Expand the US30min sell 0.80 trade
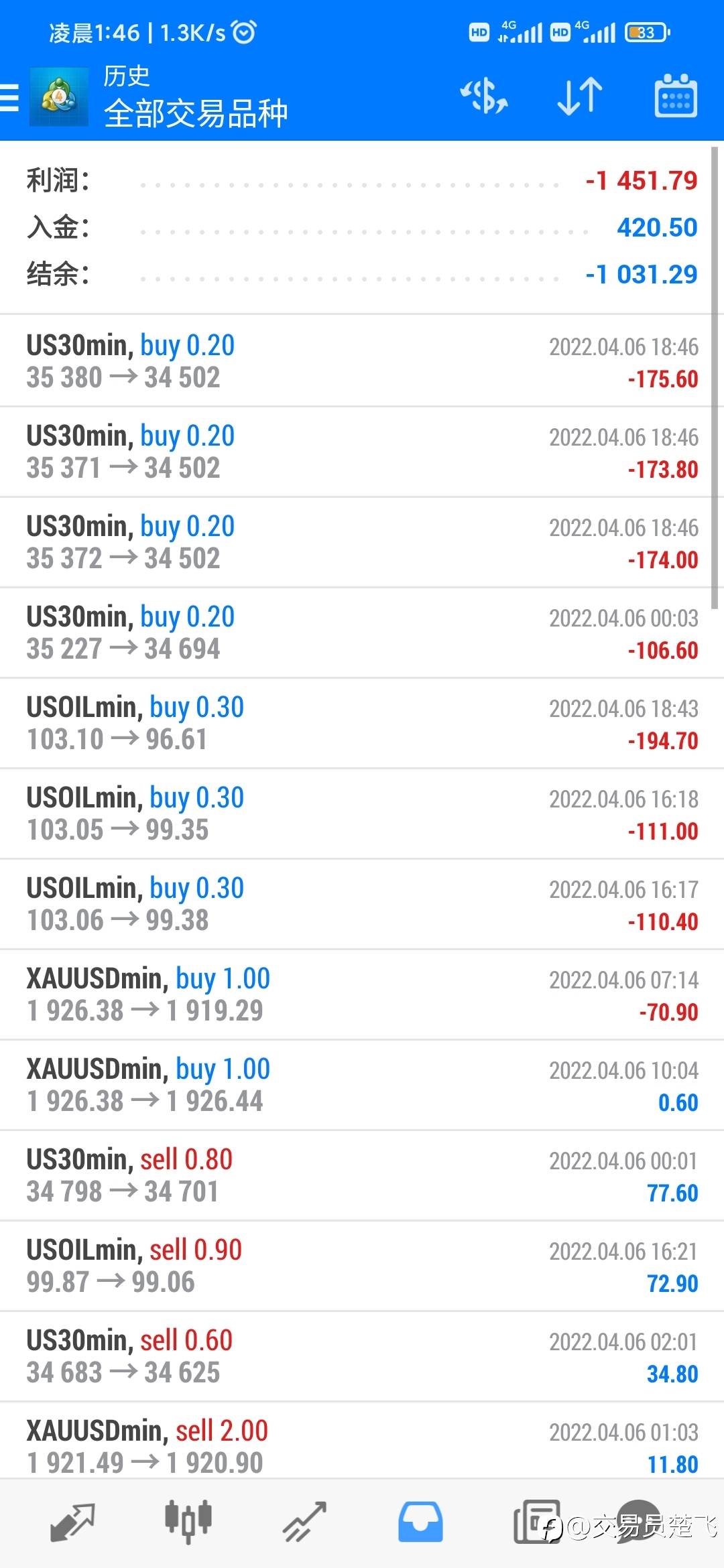This screenshot has height=1568, width=724. click(362, 1175)
